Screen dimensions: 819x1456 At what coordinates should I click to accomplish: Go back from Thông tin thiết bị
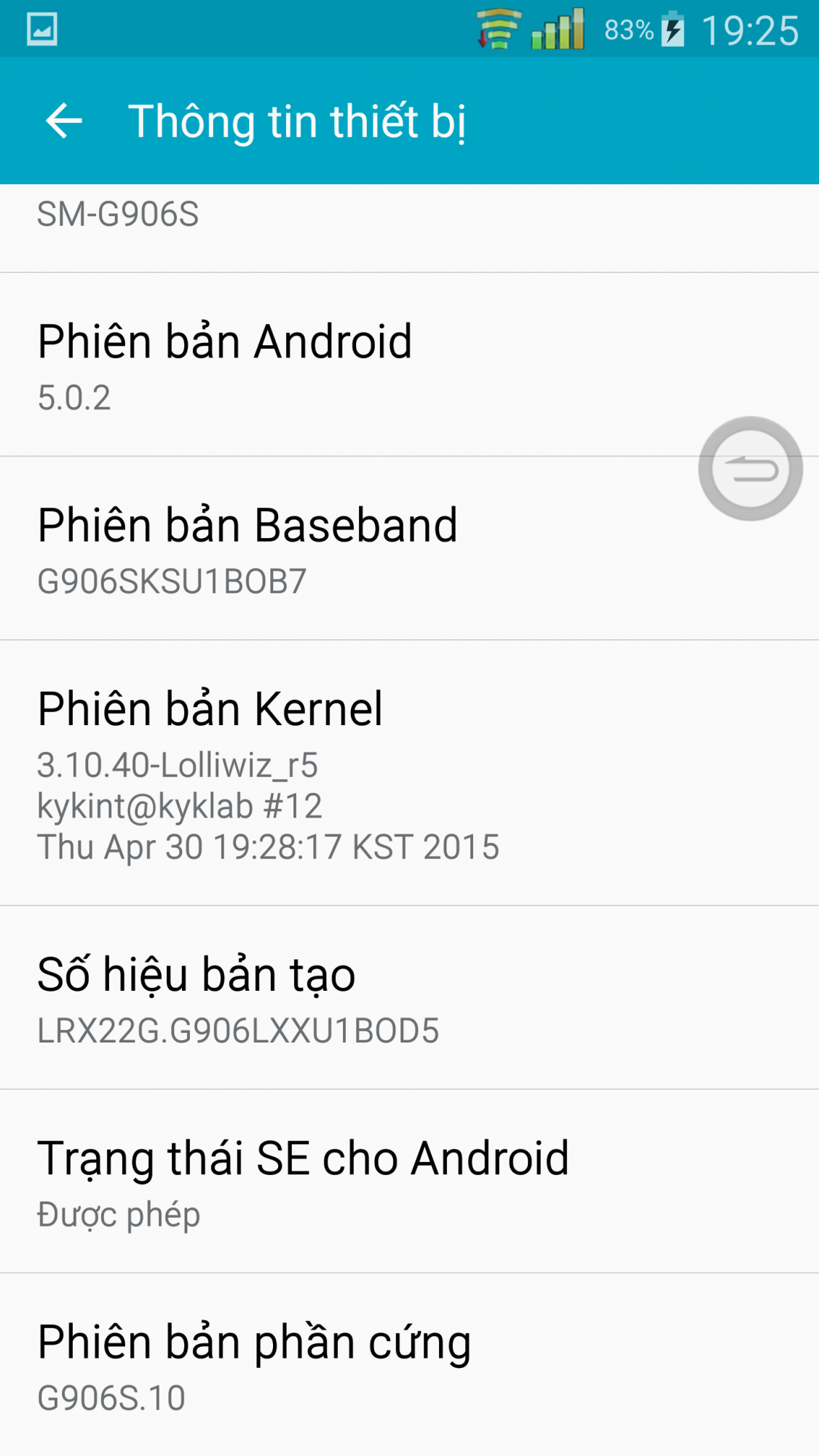click(64, 120)
